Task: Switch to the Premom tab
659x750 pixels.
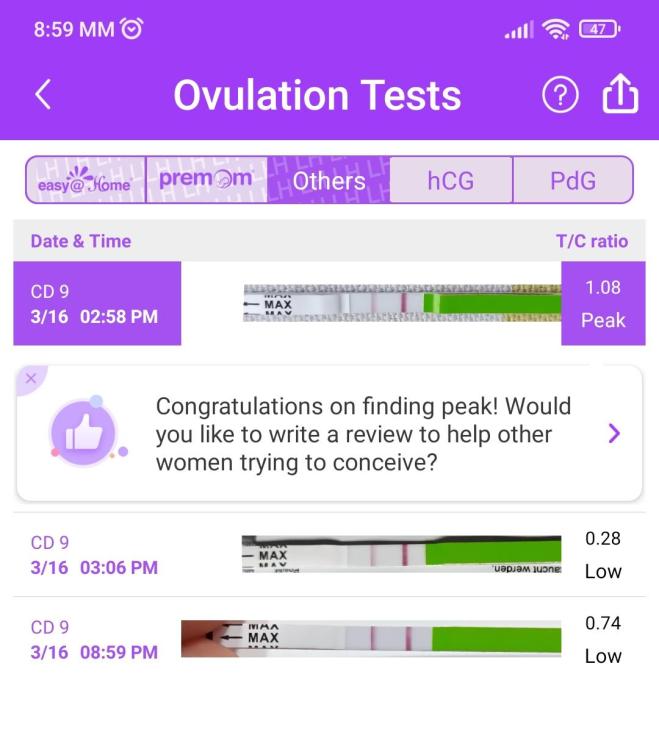Action: click(206, 181)
